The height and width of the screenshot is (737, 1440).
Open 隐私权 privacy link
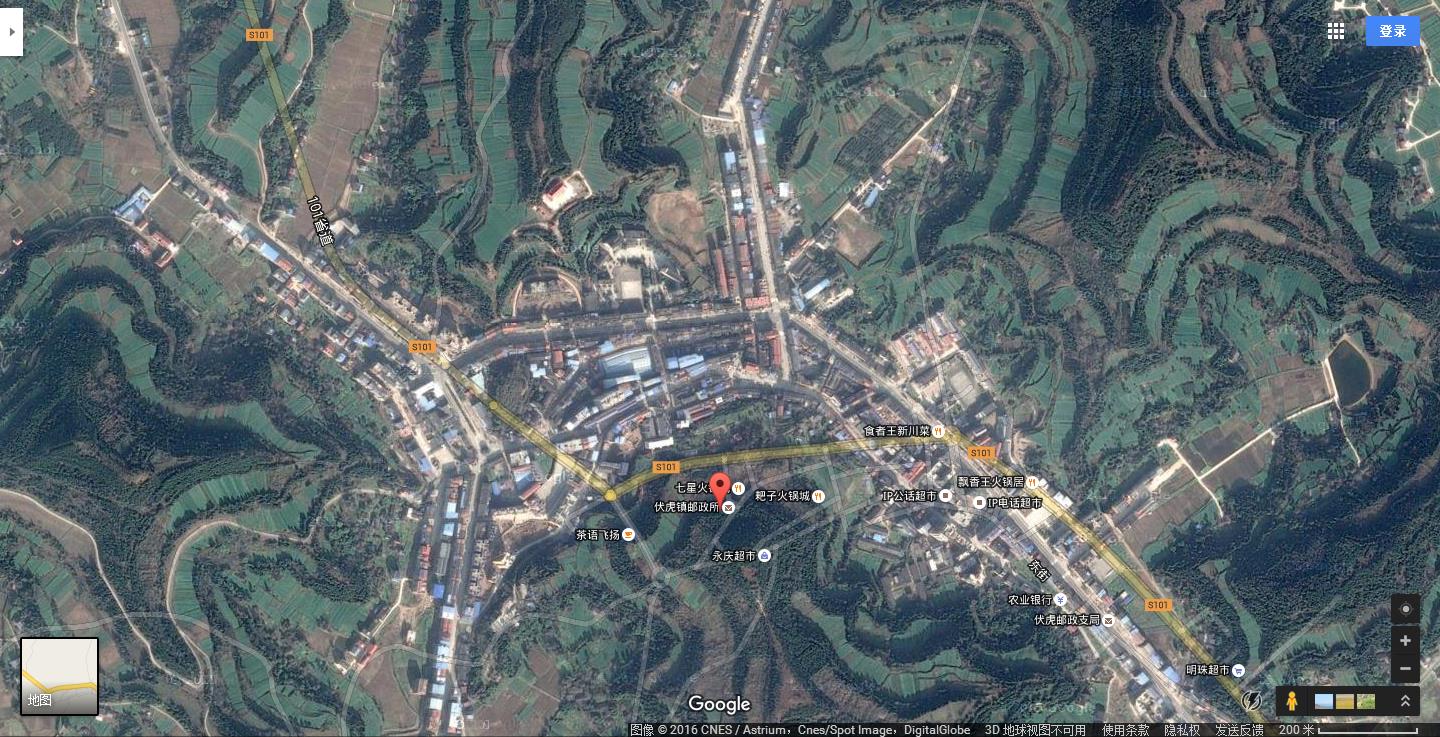1181,730
